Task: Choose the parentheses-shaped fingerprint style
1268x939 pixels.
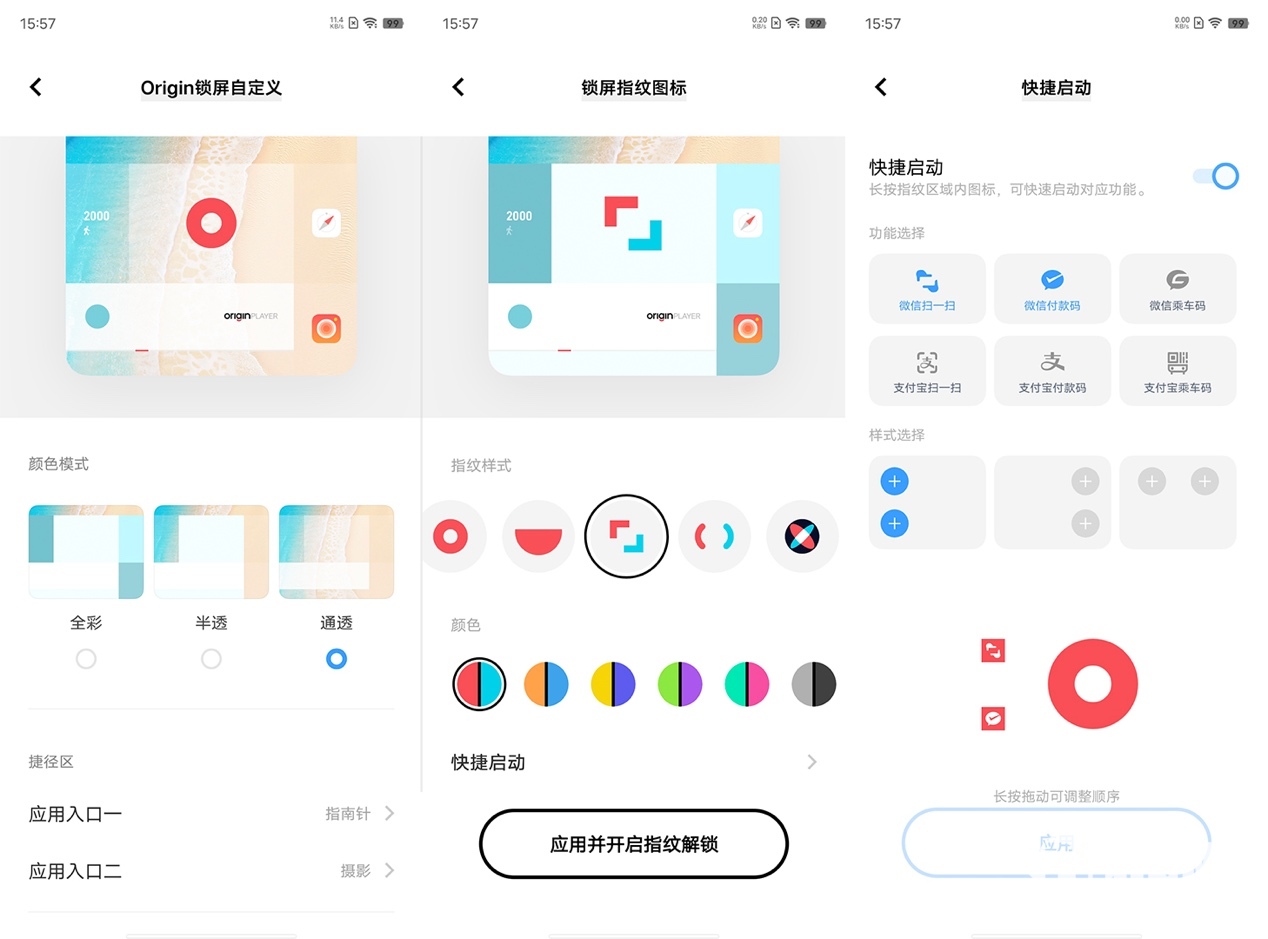Action: 714,537
